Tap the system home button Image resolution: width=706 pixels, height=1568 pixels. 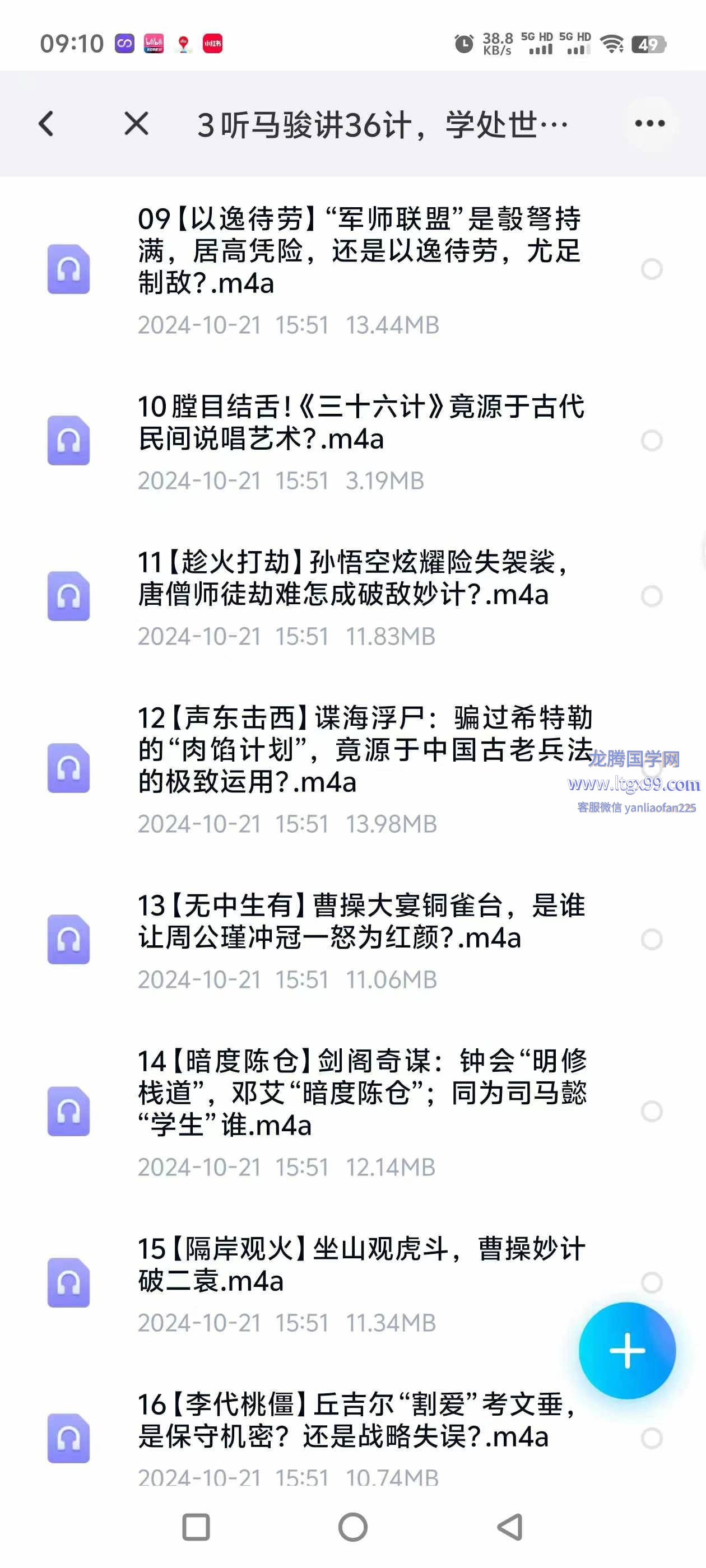[352, 1527]
